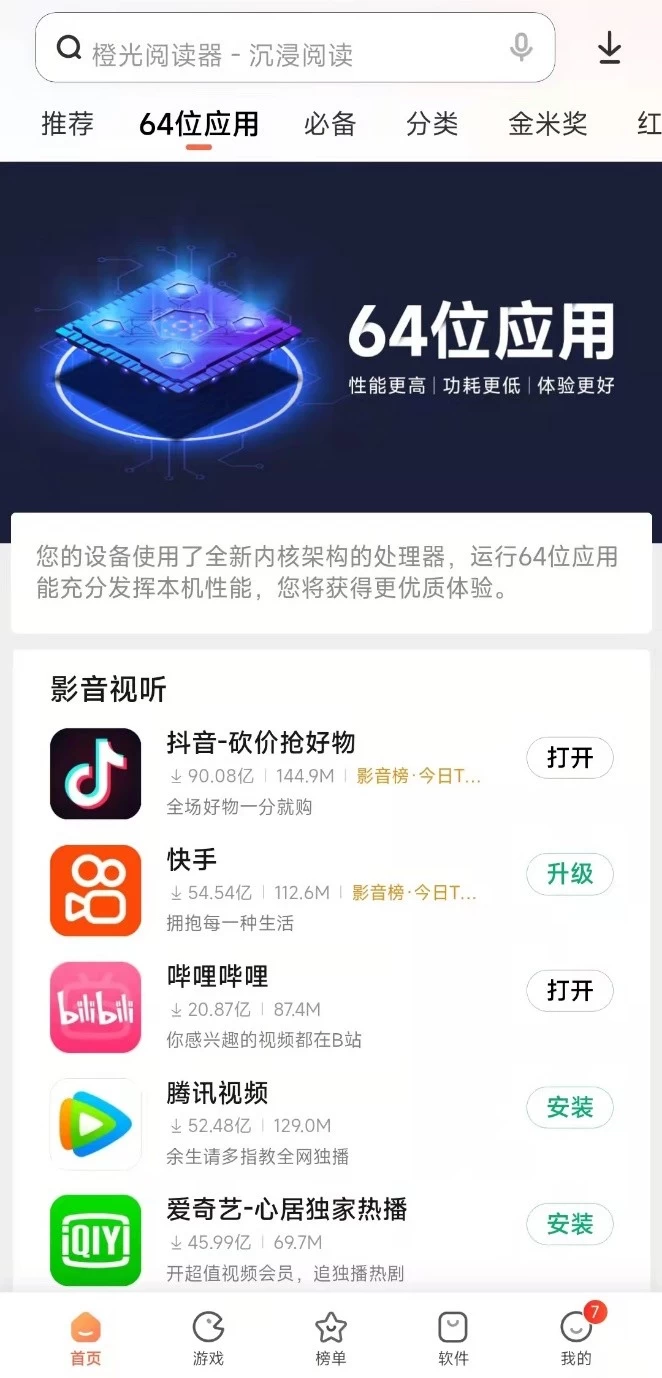Switch to the 必备 tab
Viewport: 662px width, 1378px height.
click(x=330, y=124)
